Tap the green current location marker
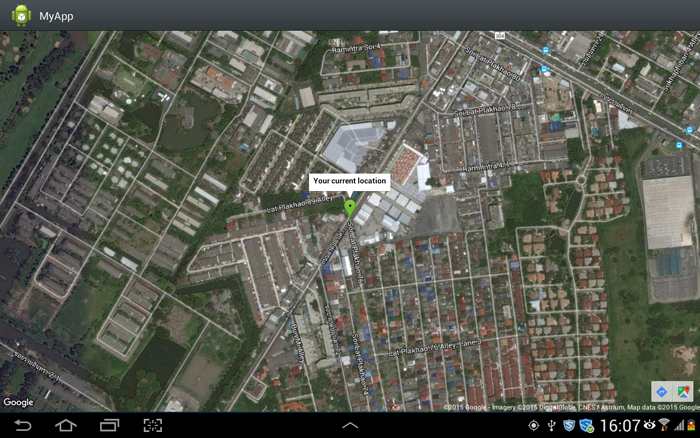Screen dimensions: 700x438 click(x=350, y=207)
